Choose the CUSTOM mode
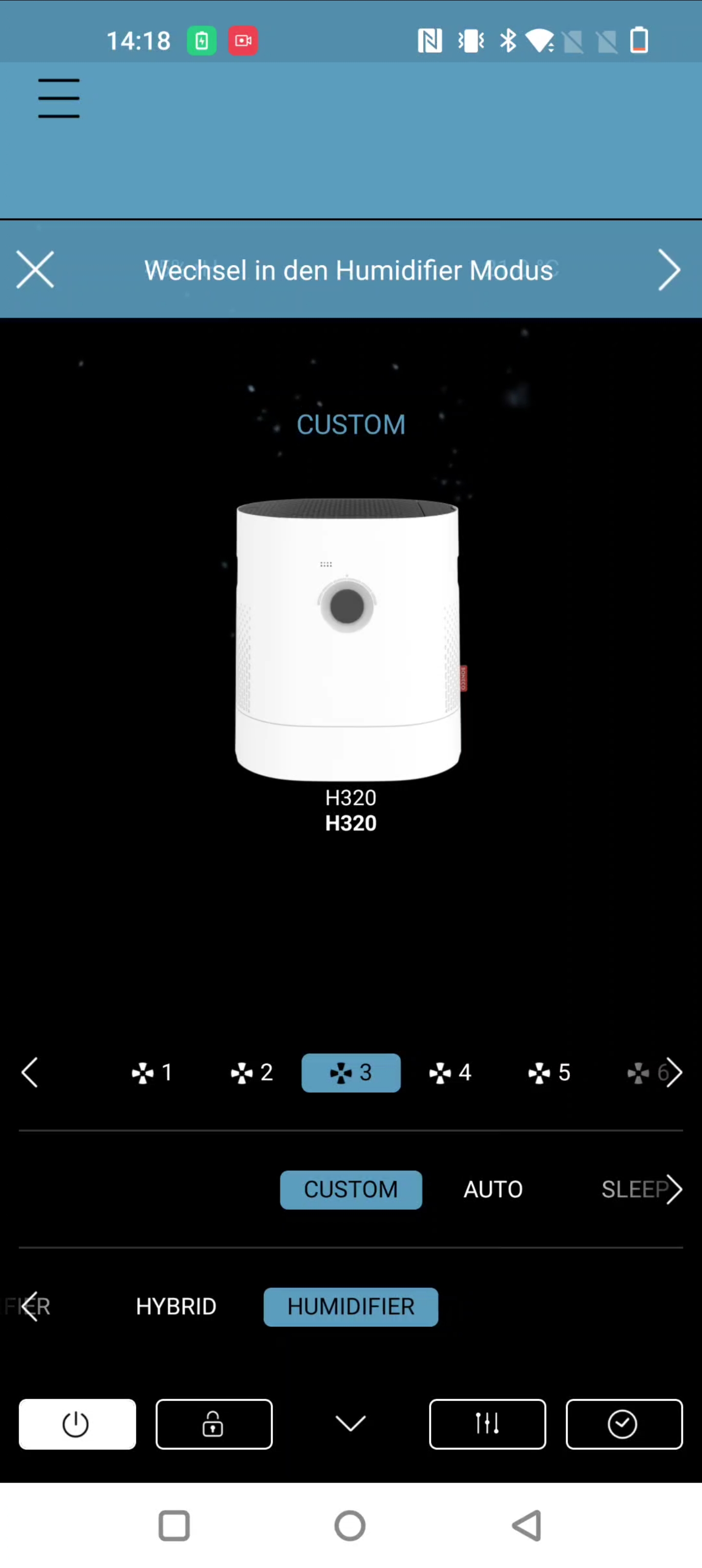This screenshot has height=1568, width=702. [x=351, y=1189]
